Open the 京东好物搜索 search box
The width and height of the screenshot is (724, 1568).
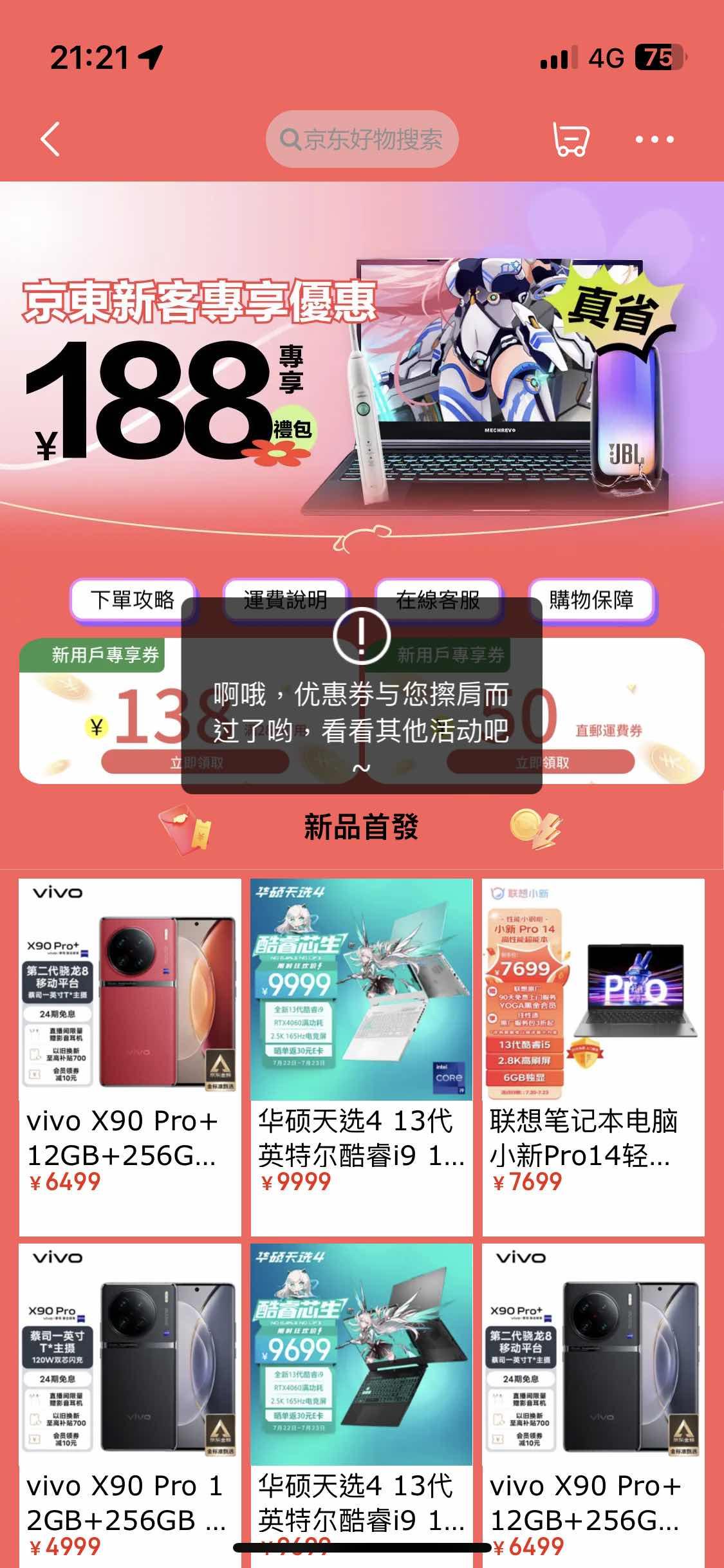(x=362, y=139)
